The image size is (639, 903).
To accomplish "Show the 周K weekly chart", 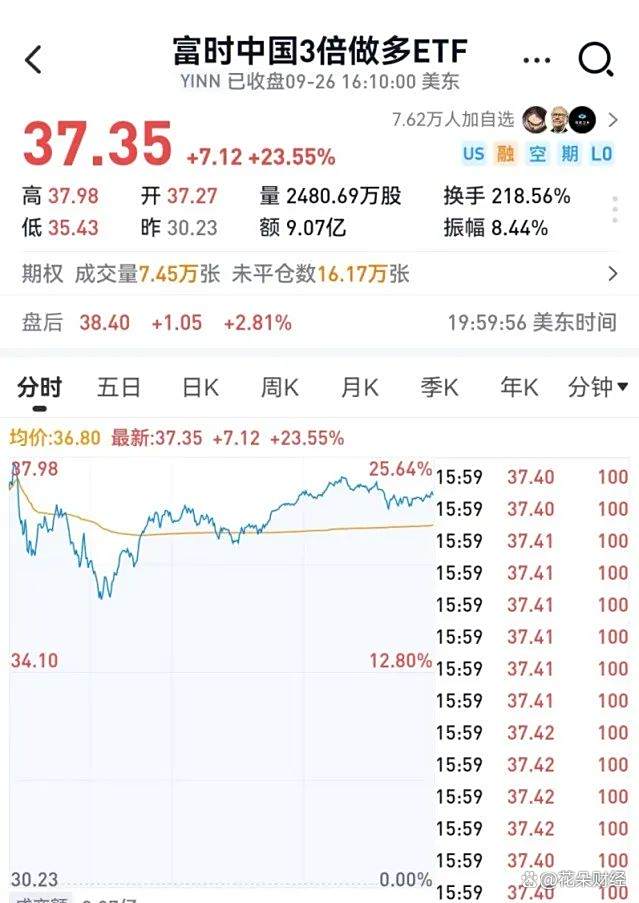I will [x=280, y=388].
